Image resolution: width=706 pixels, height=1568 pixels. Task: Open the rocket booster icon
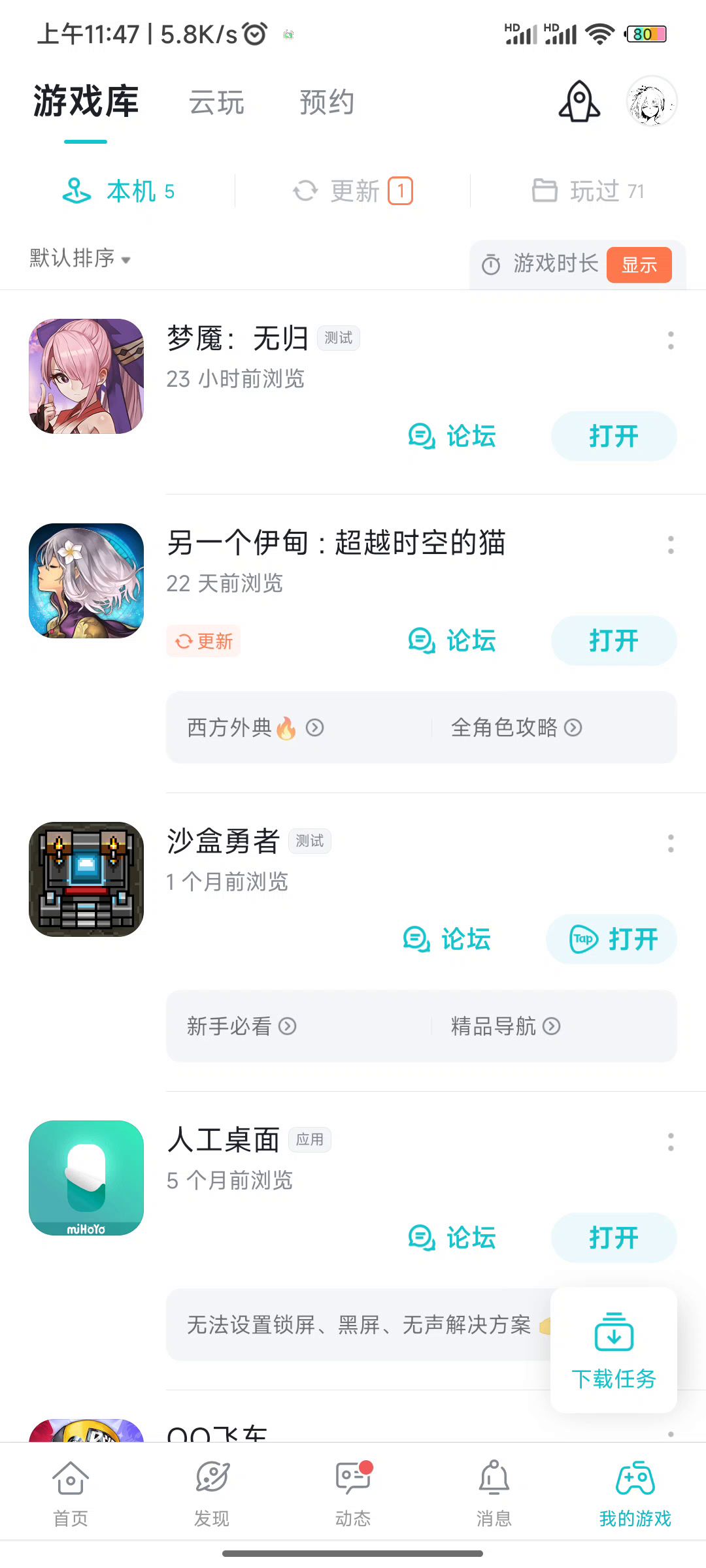click(x=579, y=102)
